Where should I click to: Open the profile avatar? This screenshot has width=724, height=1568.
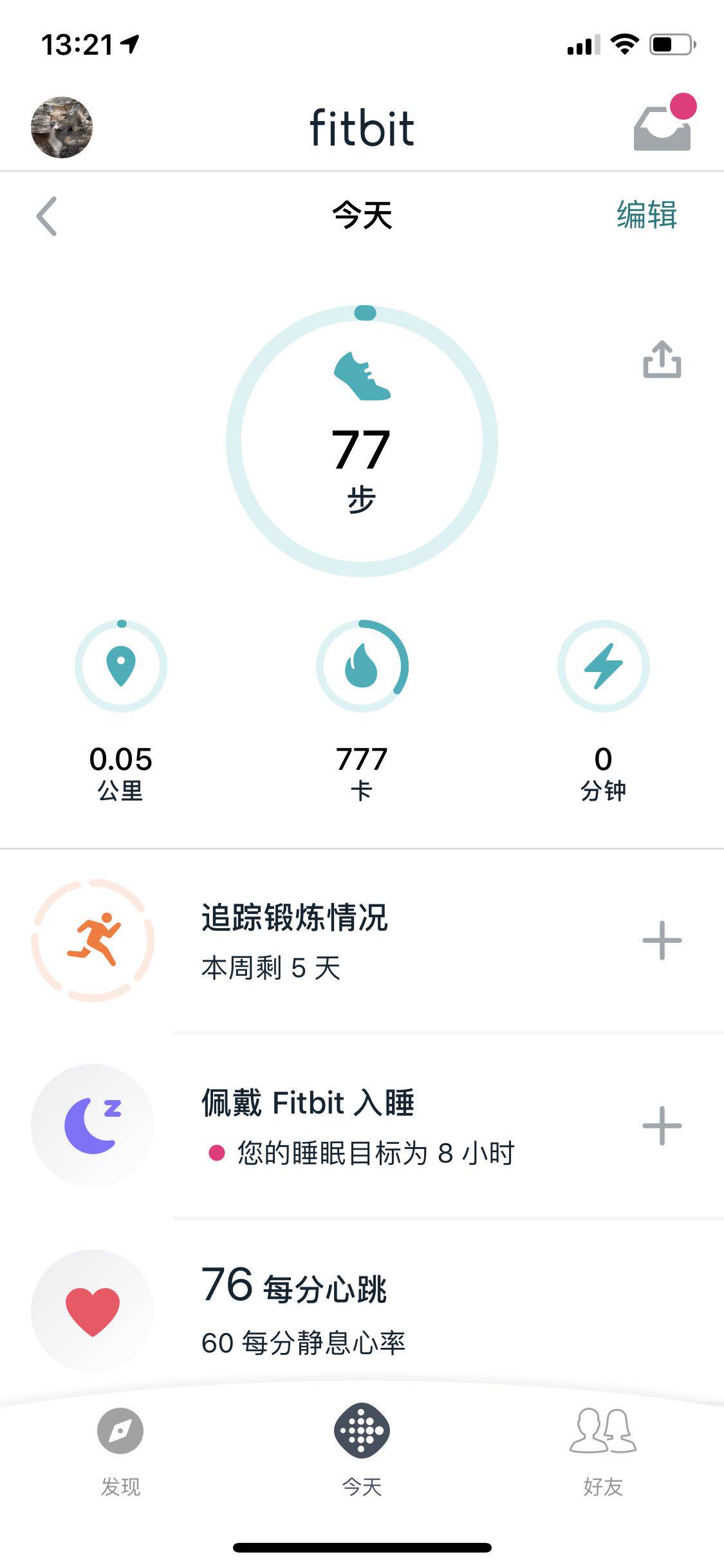point(62,127)
